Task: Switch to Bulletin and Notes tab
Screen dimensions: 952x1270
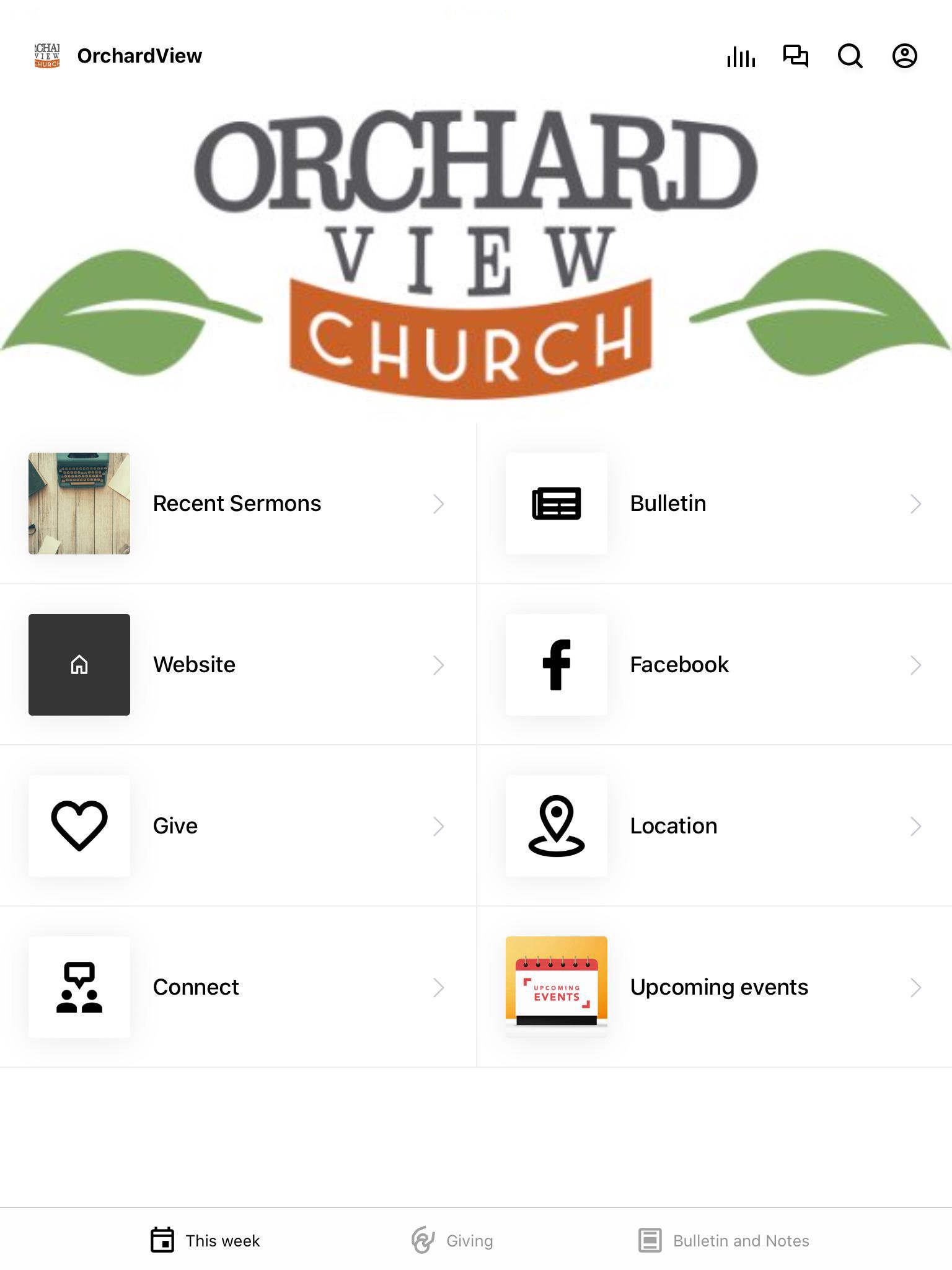Action: [x=724, y=1240]
